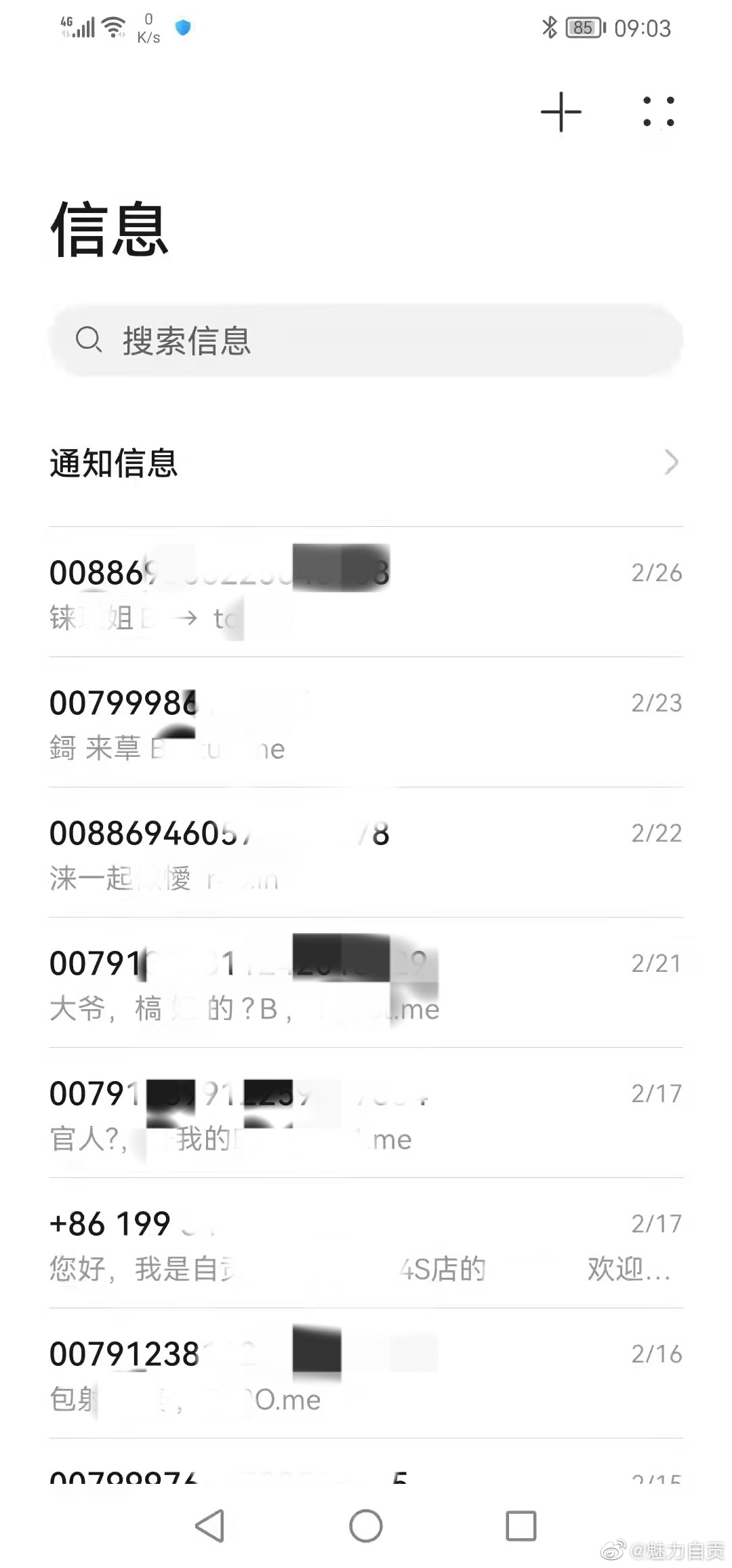
Task: Tap the 搜索信息 search box
Action: coord(366,340)
